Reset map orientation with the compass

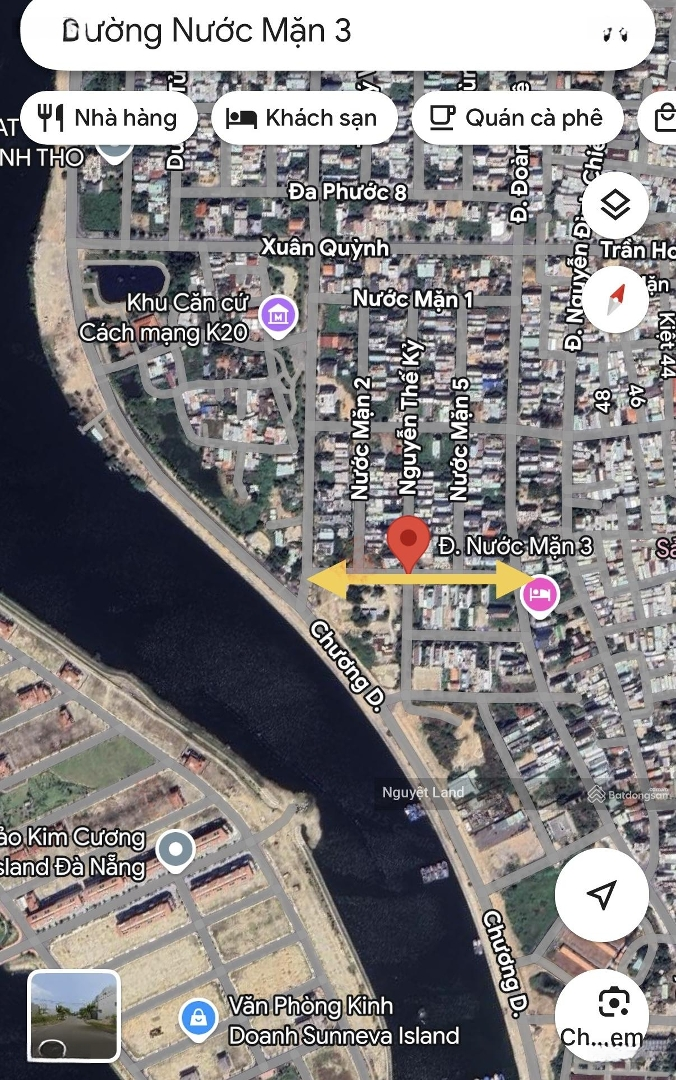(x=616, y=298)
